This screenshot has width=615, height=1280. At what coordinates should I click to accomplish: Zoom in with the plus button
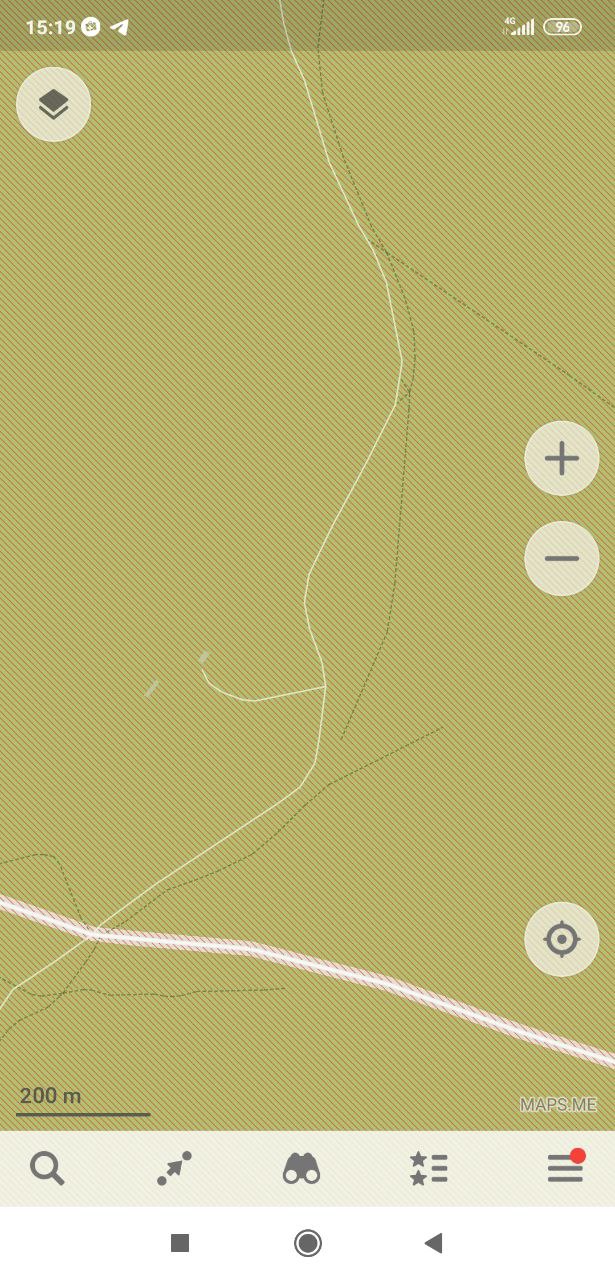click(x=561, y=458)
